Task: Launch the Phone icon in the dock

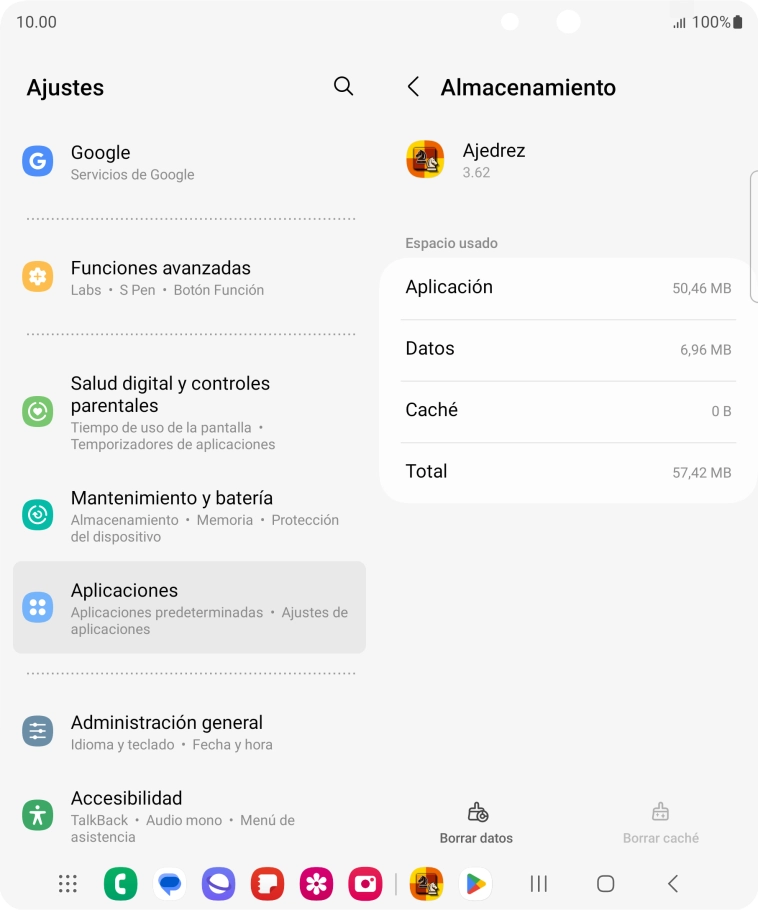Action: point(121,884)
